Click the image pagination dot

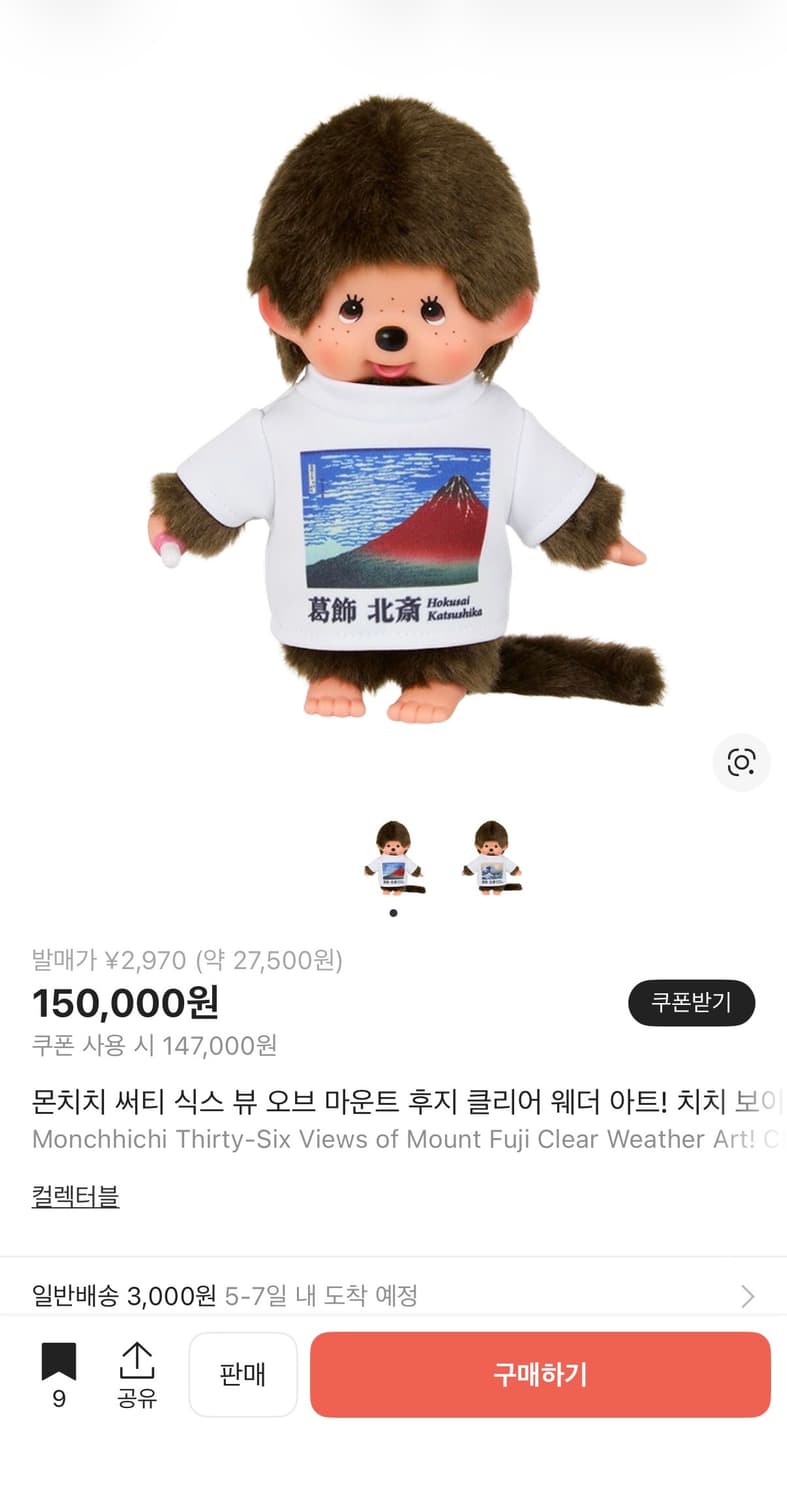point(392,911)
